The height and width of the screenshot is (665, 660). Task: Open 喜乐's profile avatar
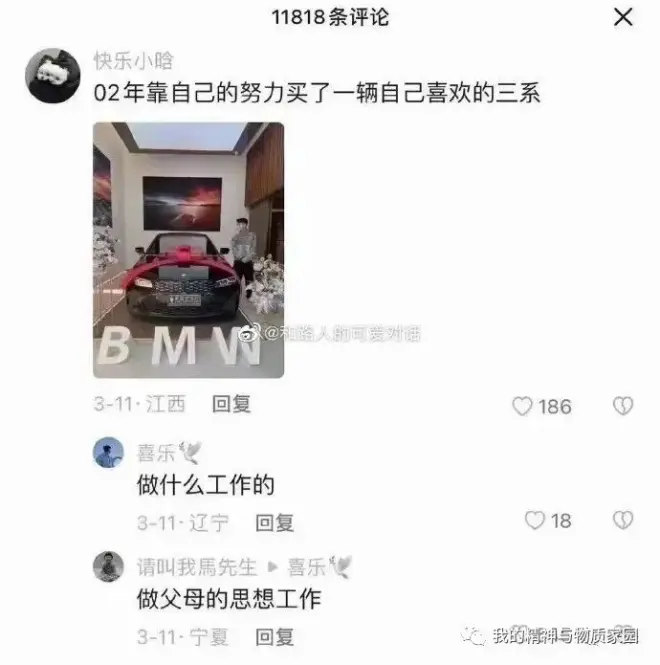[108, 453]
